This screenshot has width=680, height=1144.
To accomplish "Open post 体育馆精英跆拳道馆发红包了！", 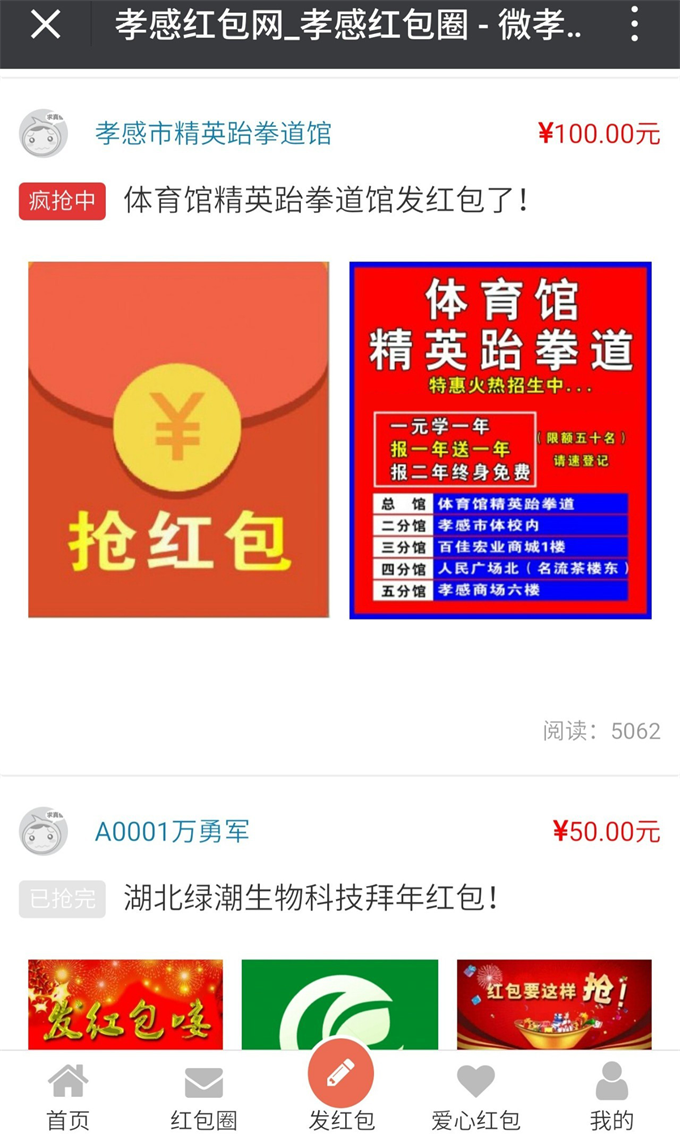I will (x=326, y=200).
